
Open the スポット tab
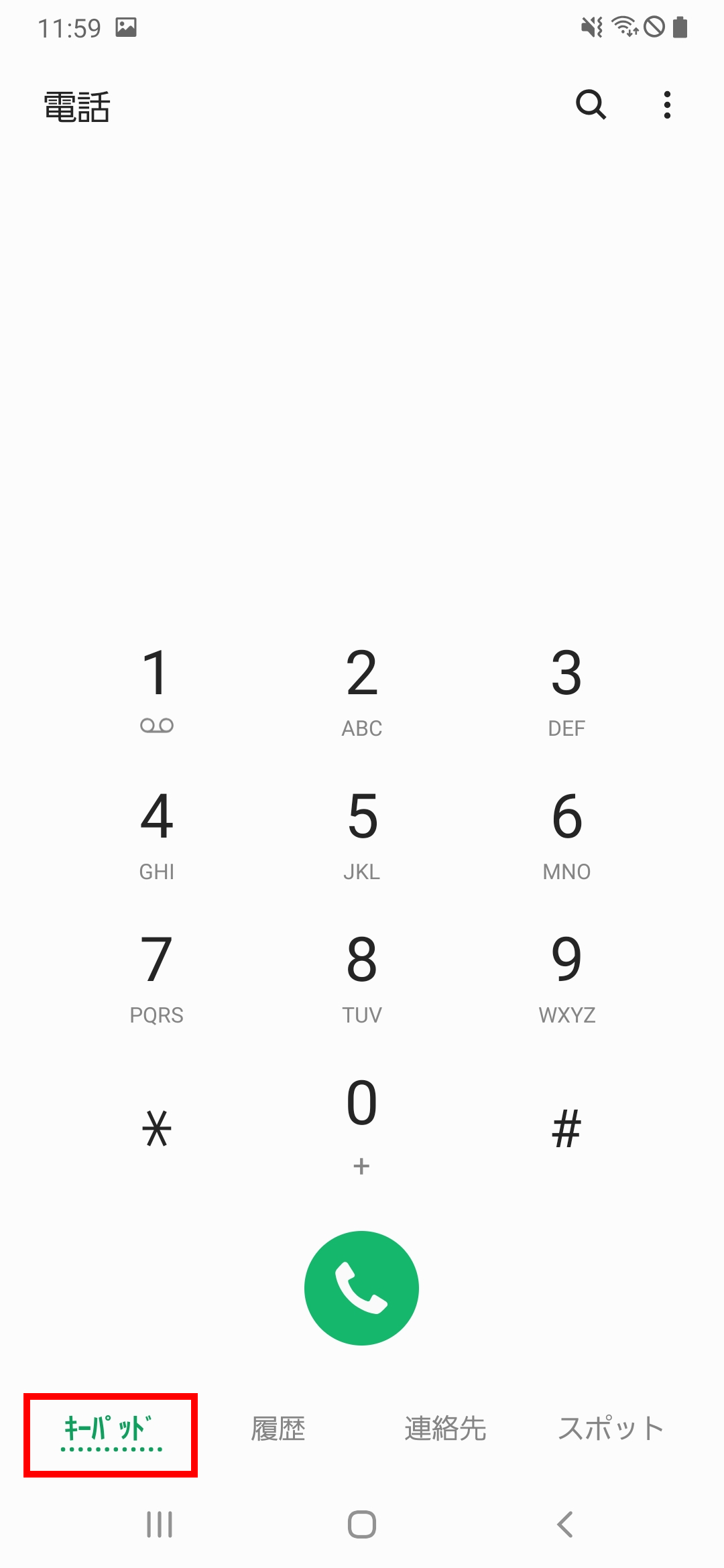pyautogui.click(x=611, y=1429)
